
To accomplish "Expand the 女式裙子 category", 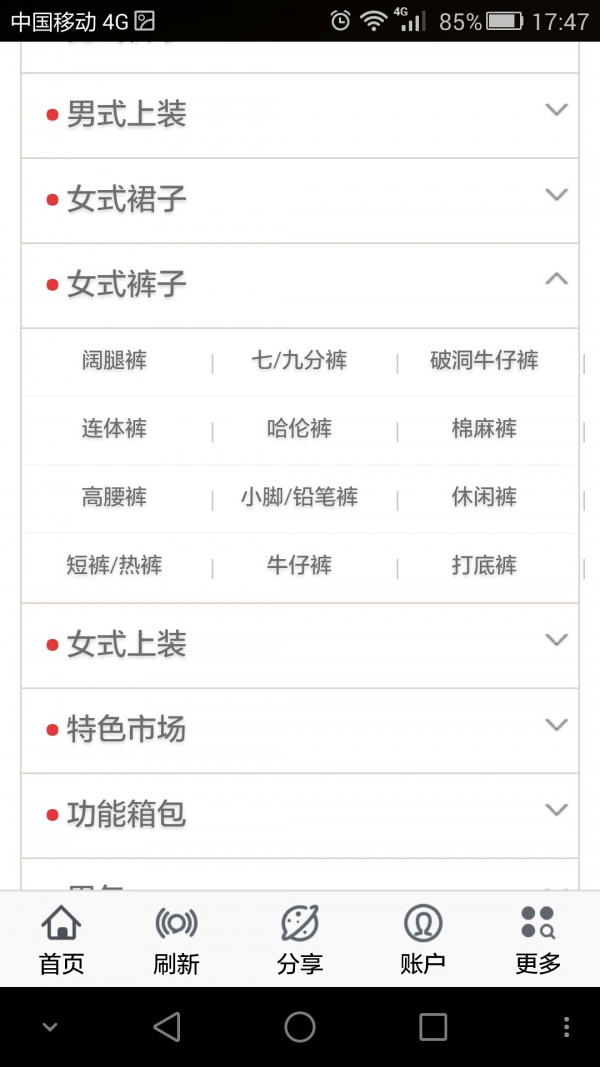I will 299,200.
